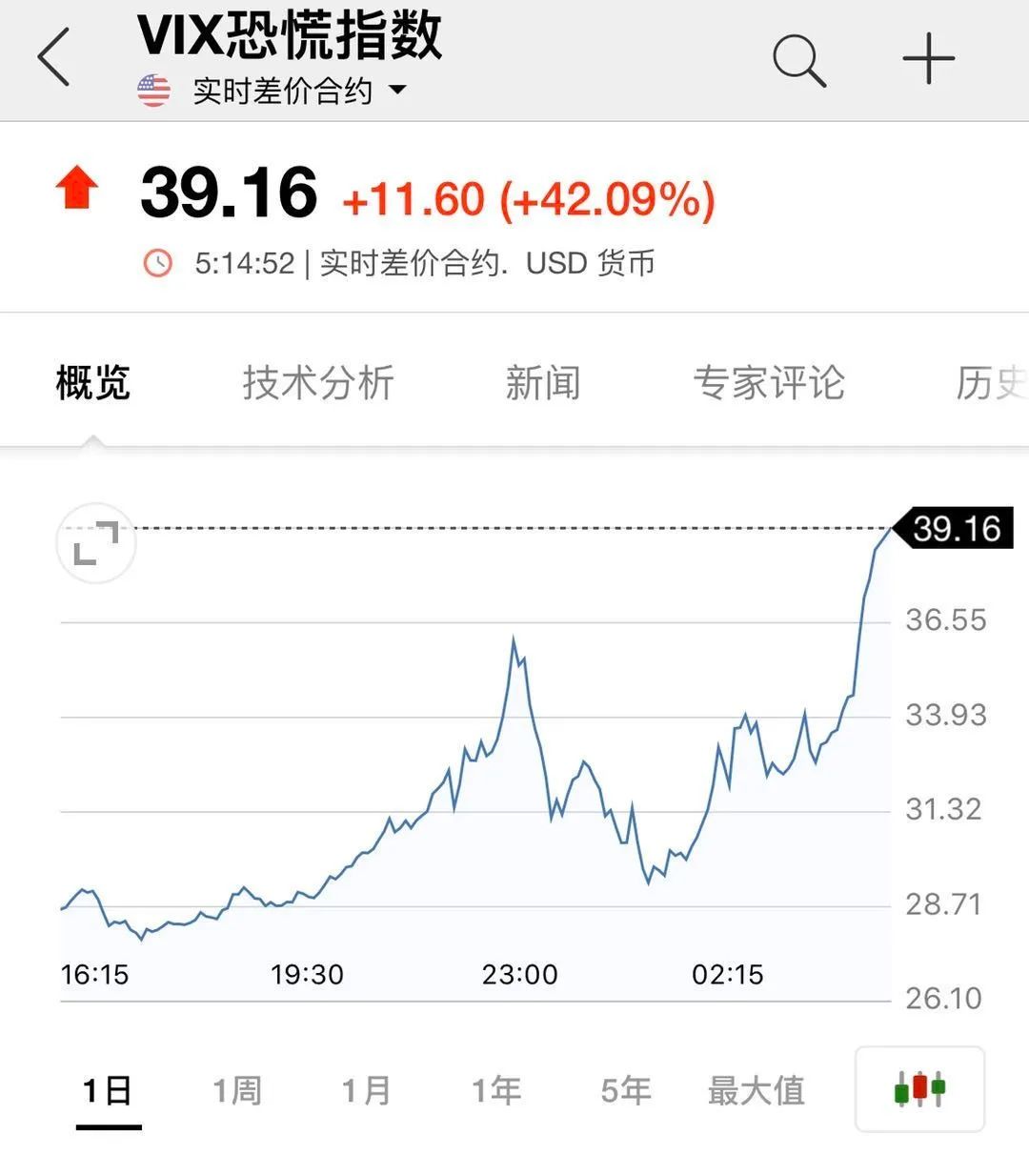1029x1176 pixels.
Task: Add VIX to watchlist with plus icon
Action: tap(928, 59)
